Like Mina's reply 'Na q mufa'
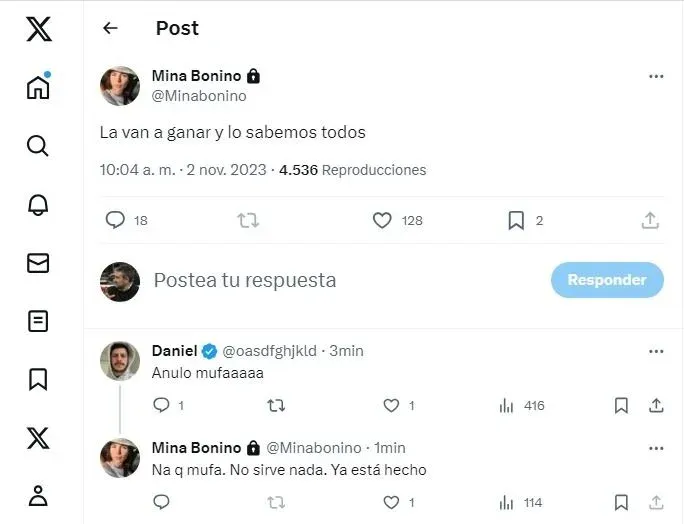This screenshot has width=684, height=524. tap(392, 502)
